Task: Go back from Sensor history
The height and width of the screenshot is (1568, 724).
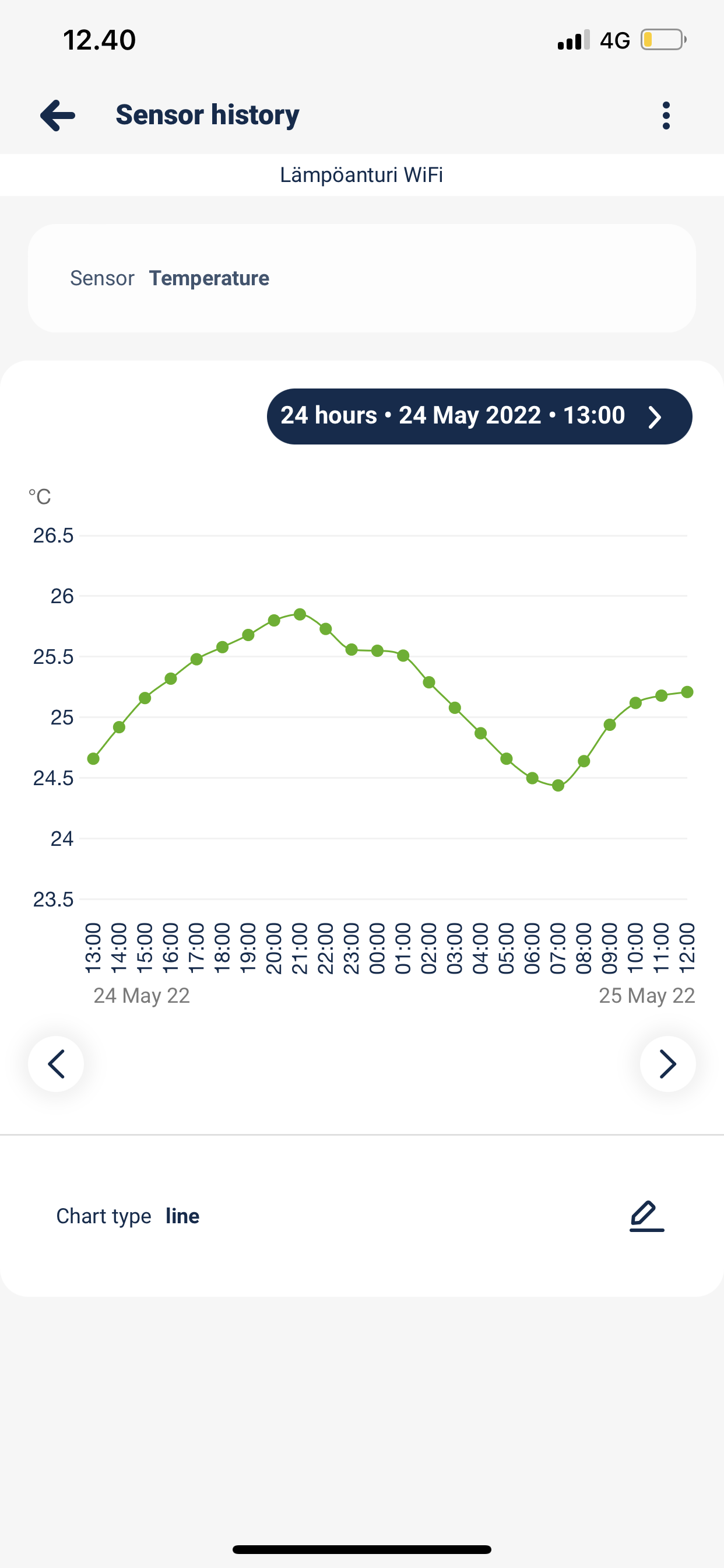Action: (58, 115)
